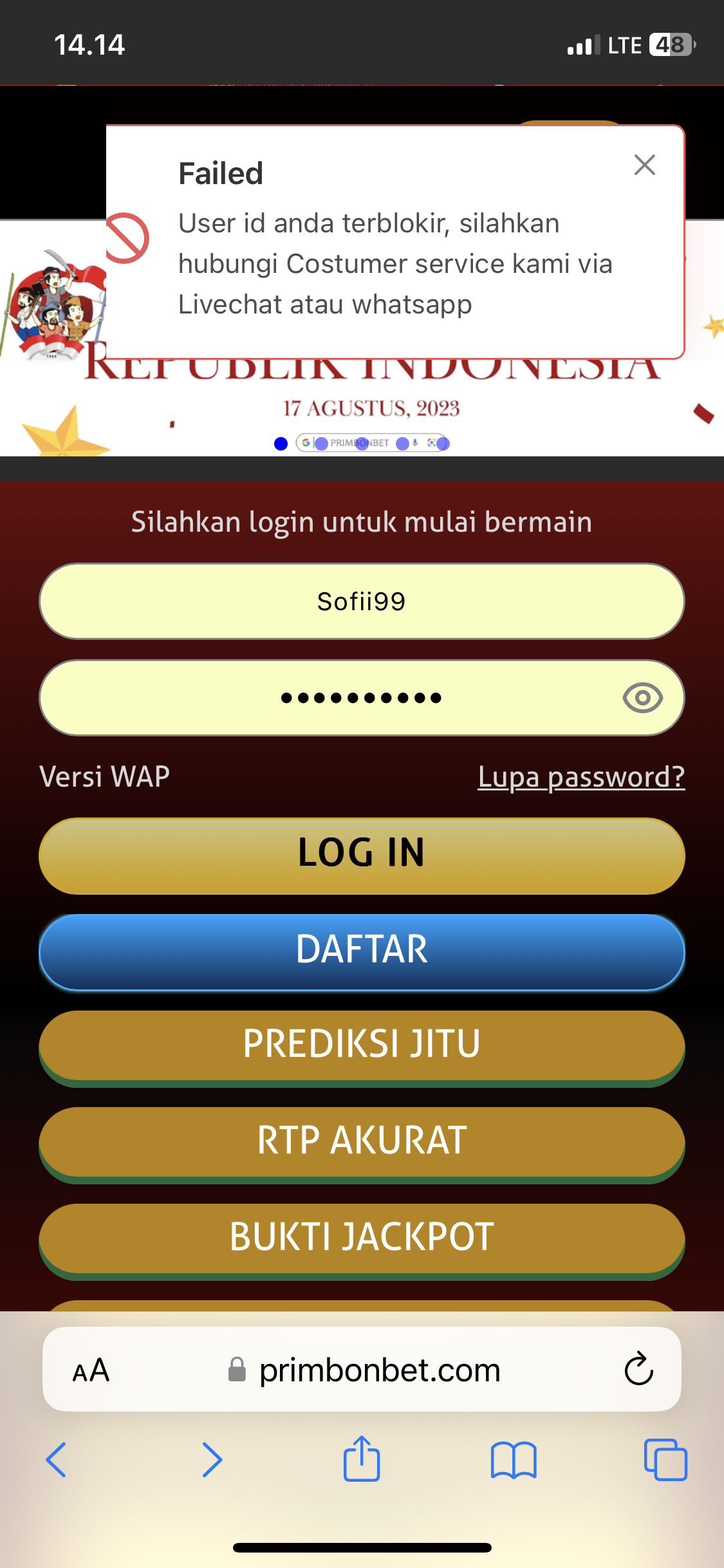Show all open Safari tabs

click(x=665, y=1460)
